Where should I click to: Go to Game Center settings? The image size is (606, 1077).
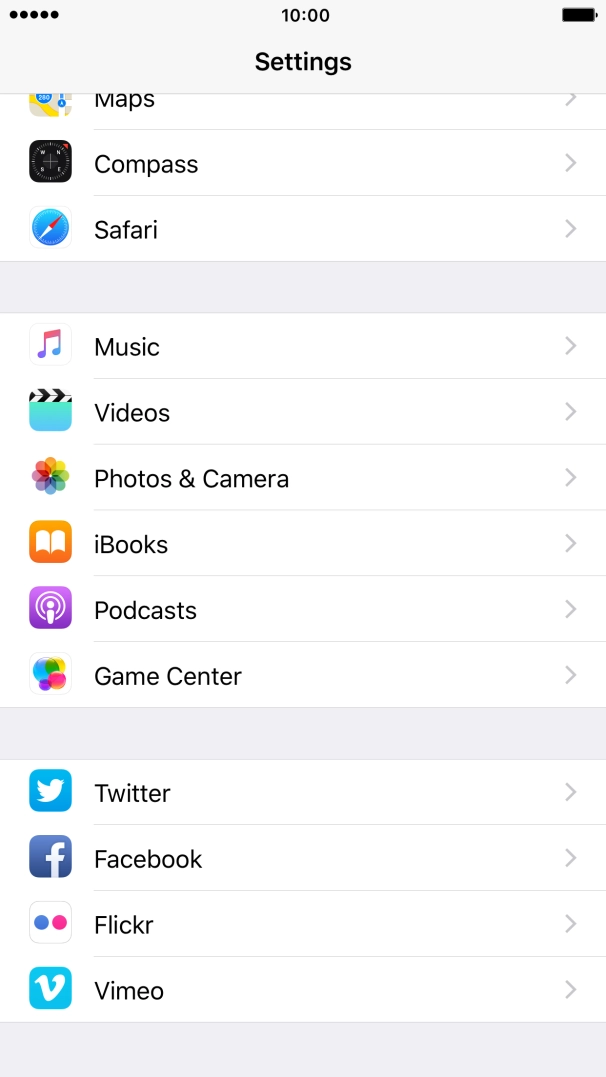pos(300,677)
